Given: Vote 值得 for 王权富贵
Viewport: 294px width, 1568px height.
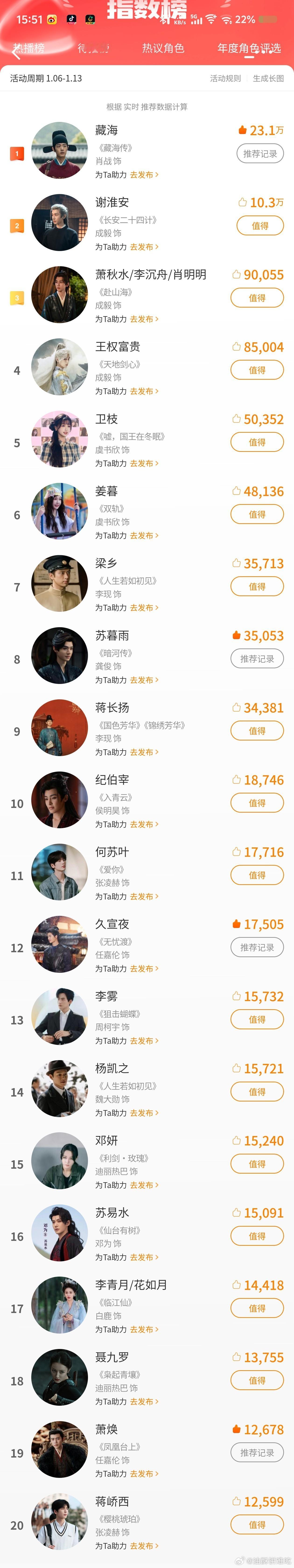Looking at the screenshot, I should [x=257, y=370].
